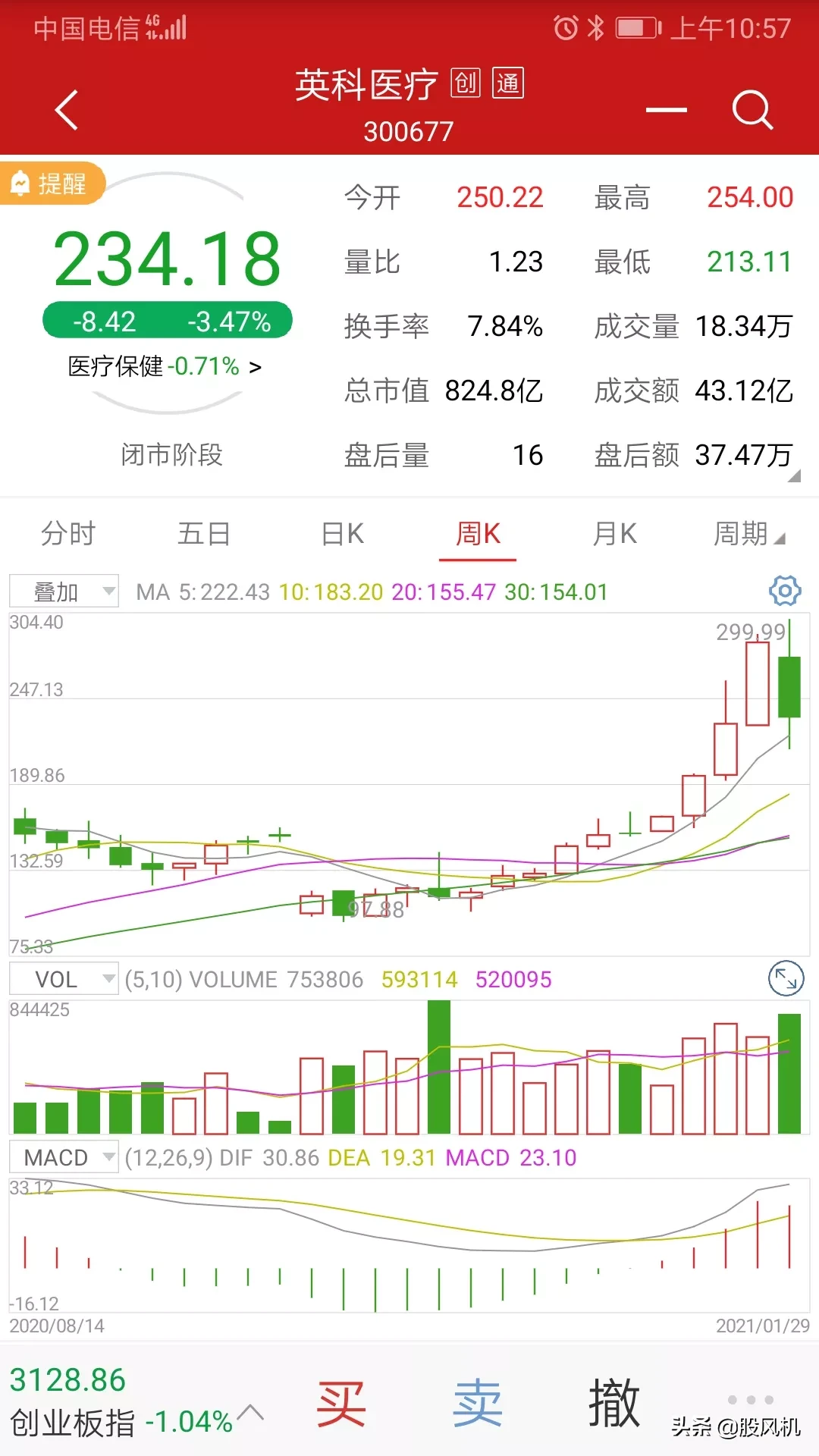
Task: Select the 周K chart tab
Action: [478, 534]
